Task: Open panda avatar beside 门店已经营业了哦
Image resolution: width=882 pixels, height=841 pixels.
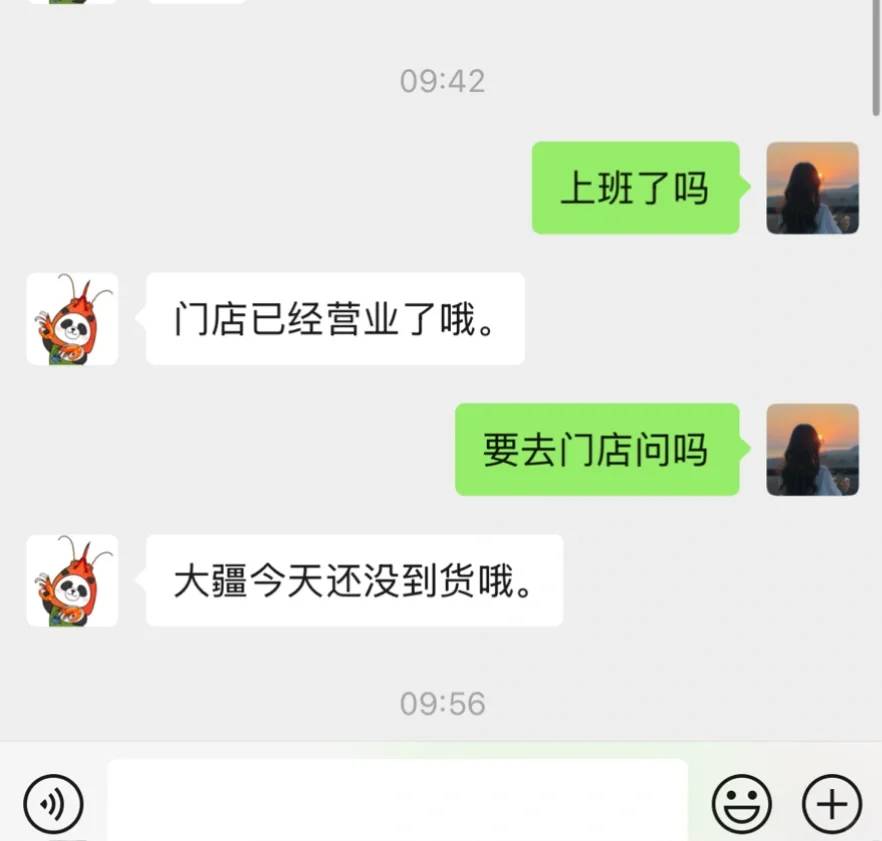Action: click(x=72, y=319)
